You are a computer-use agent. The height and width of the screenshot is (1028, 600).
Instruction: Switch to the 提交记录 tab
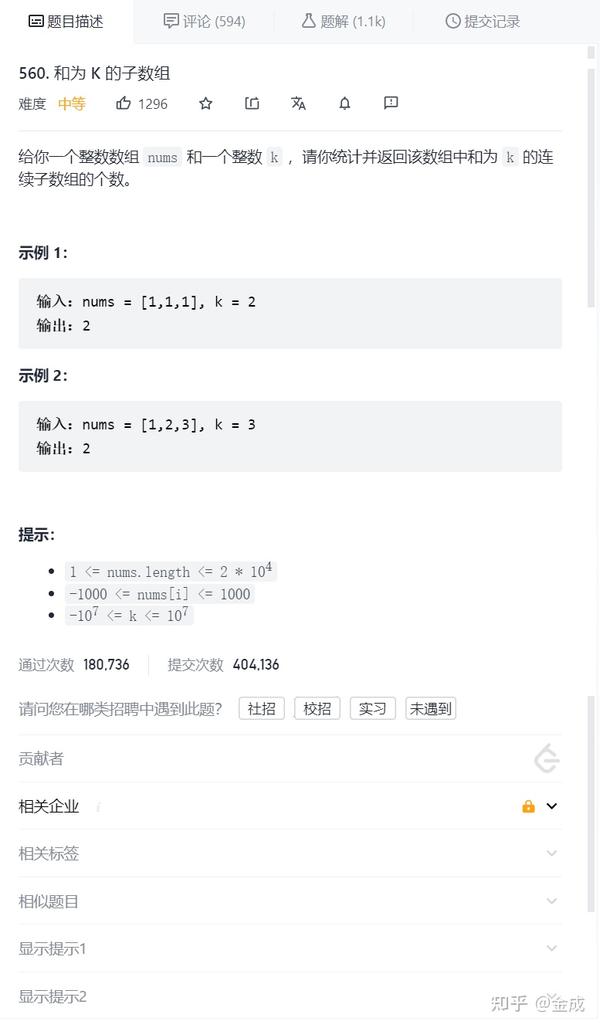click(x=483, y=22)
